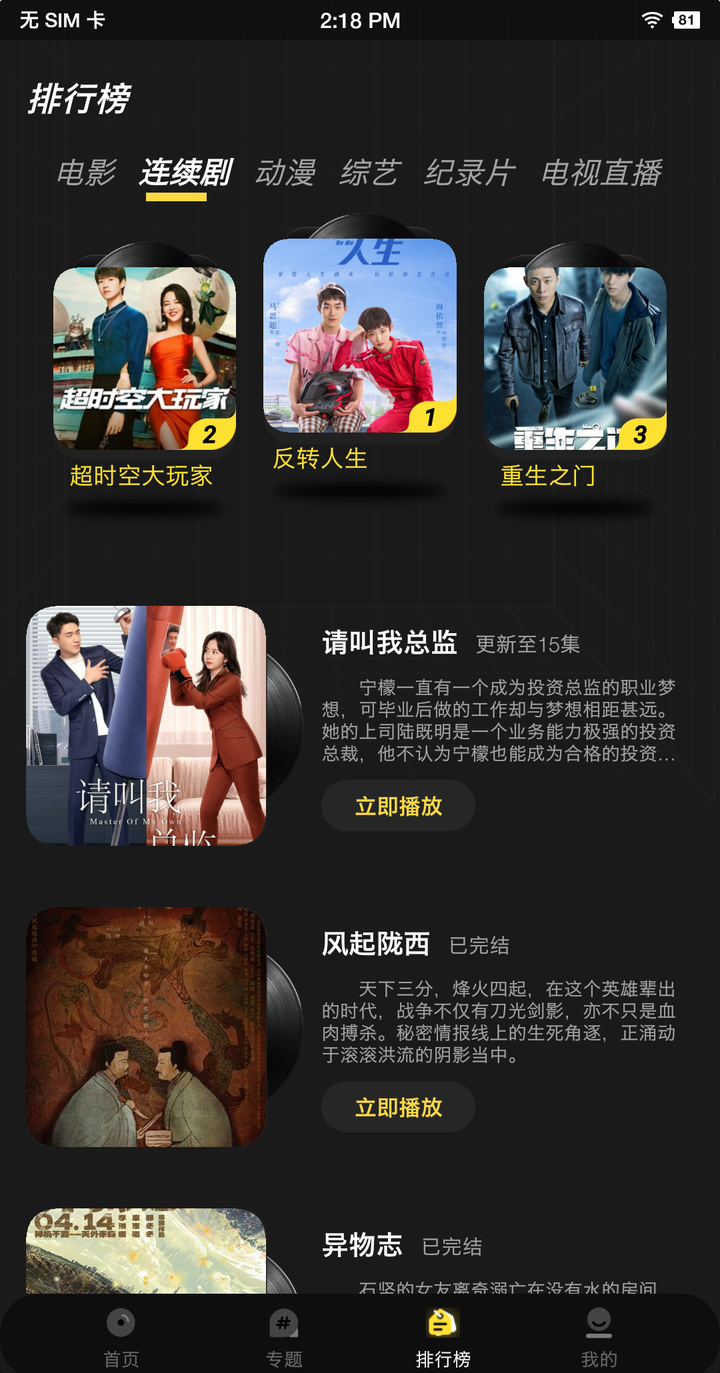The width and height of the screenshot is (720, 1373).
Task: Switch to the 电影 category tab
Action: tap(87, 173)
